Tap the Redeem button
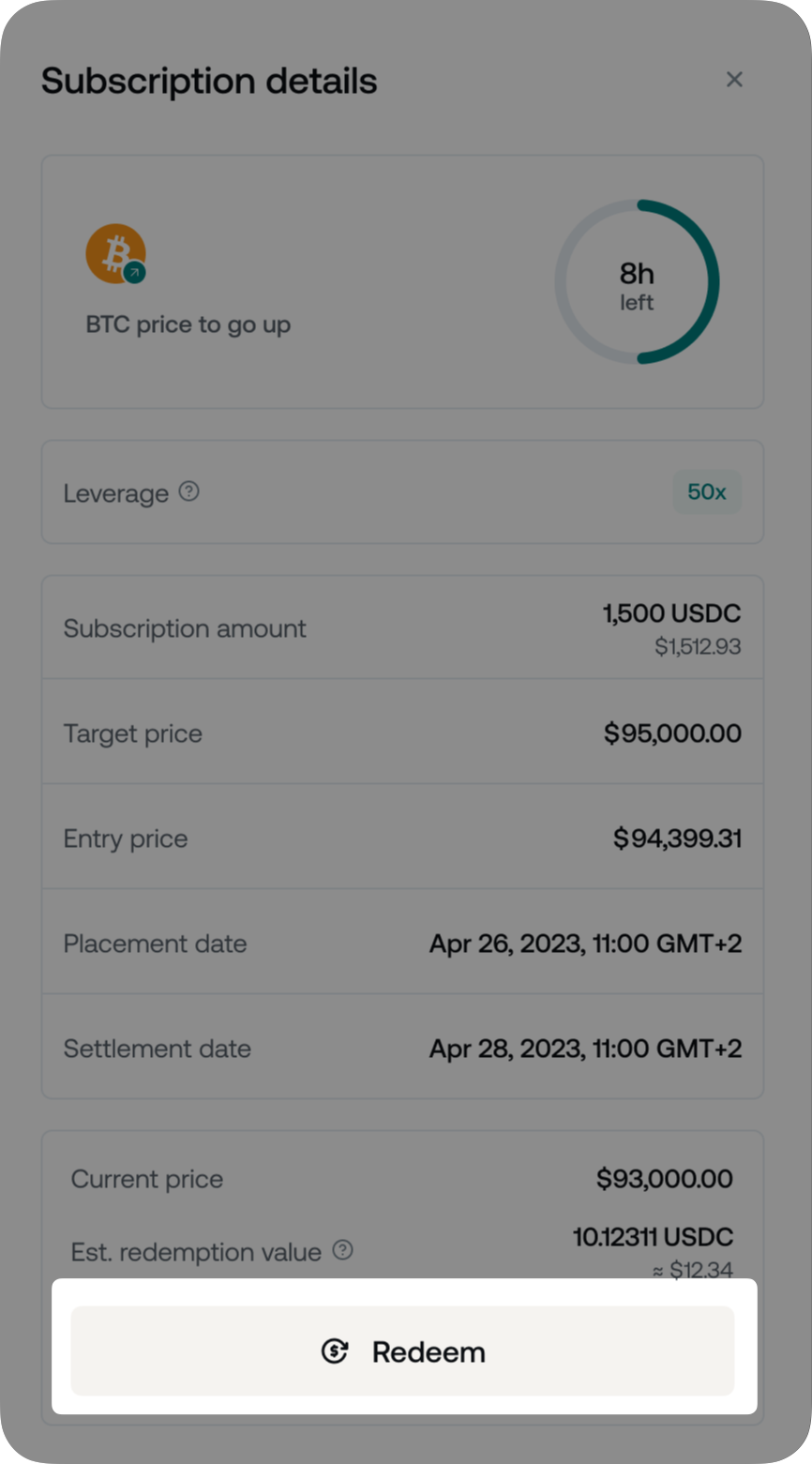The image size is (812, 1464). (402, 1351)
